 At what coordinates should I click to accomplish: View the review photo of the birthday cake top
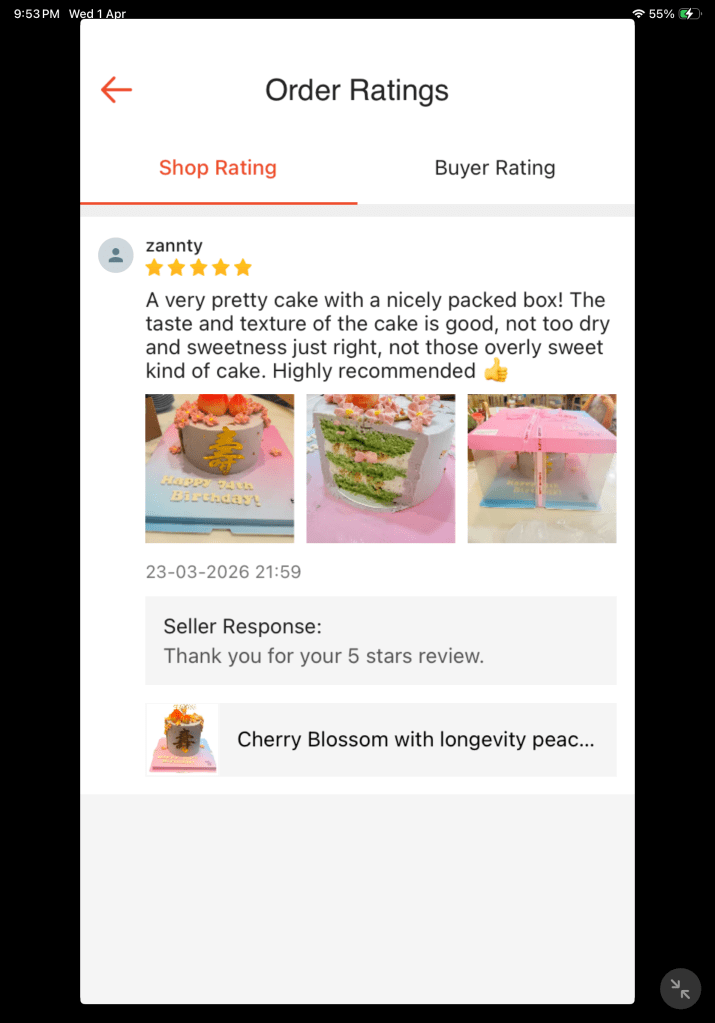220,468
